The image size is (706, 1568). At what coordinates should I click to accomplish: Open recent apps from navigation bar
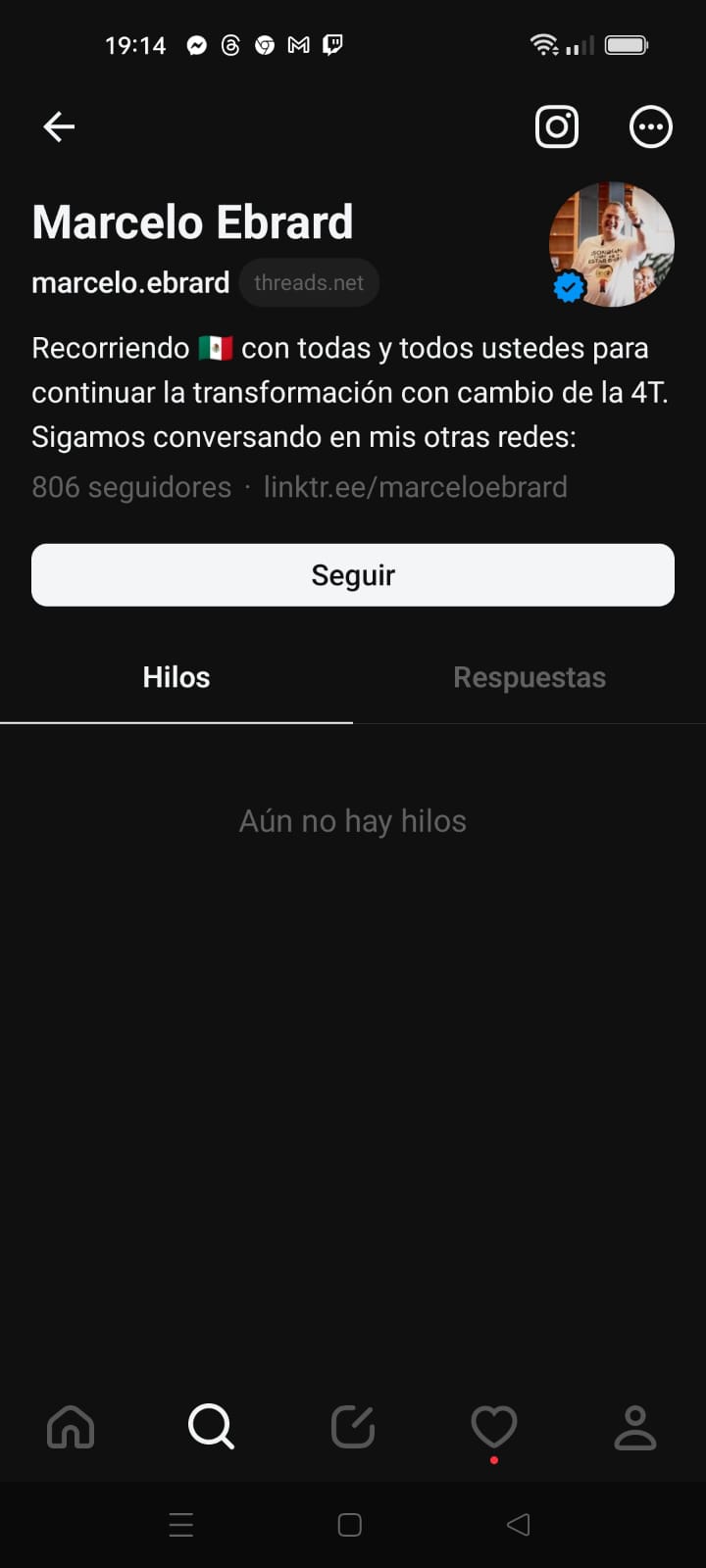point(181,1525)
